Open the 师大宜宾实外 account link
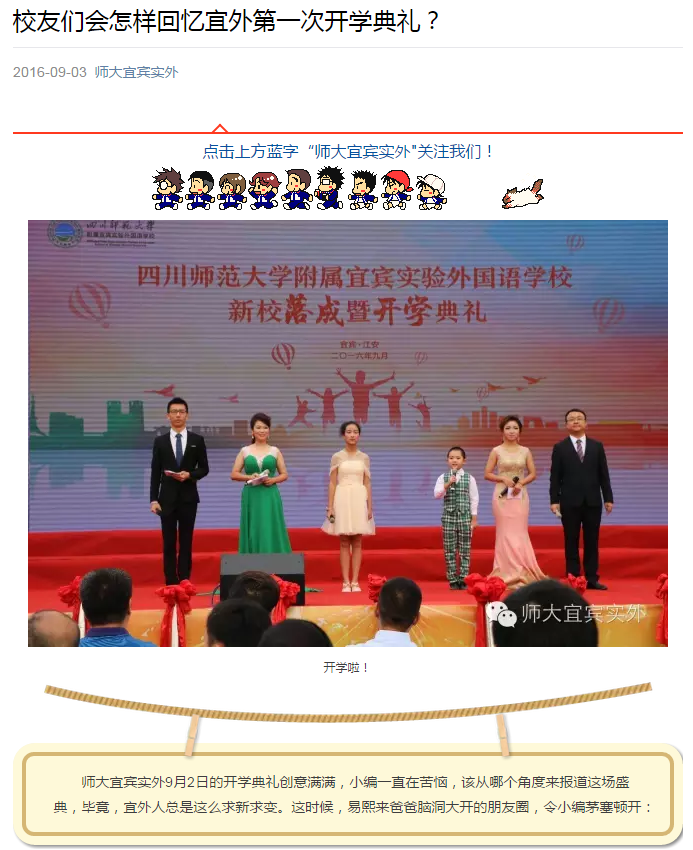 click(x=136, y=72)
